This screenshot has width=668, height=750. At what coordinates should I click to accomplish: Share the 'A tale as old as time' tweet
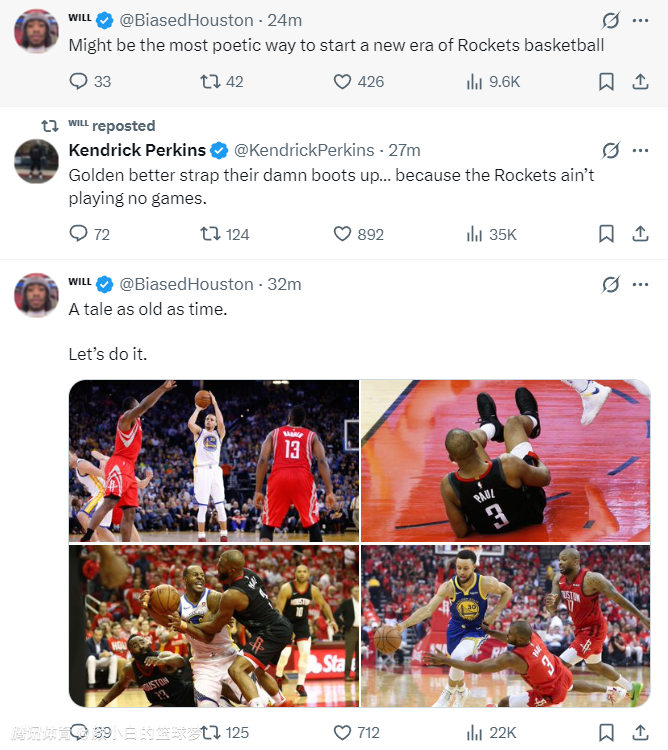tap(641, 733)
